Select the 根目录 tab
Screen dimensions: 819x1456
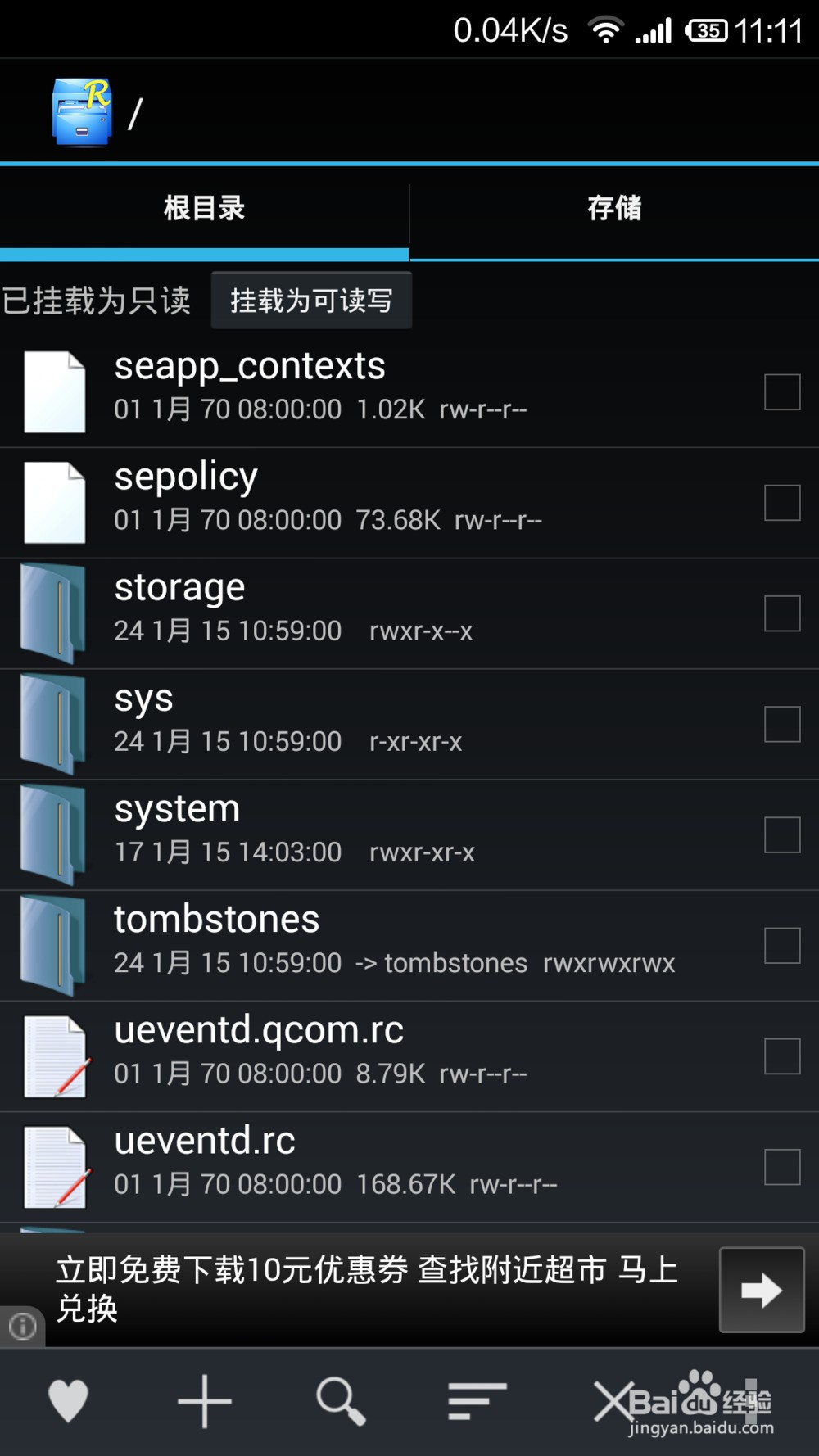[204, 208]
